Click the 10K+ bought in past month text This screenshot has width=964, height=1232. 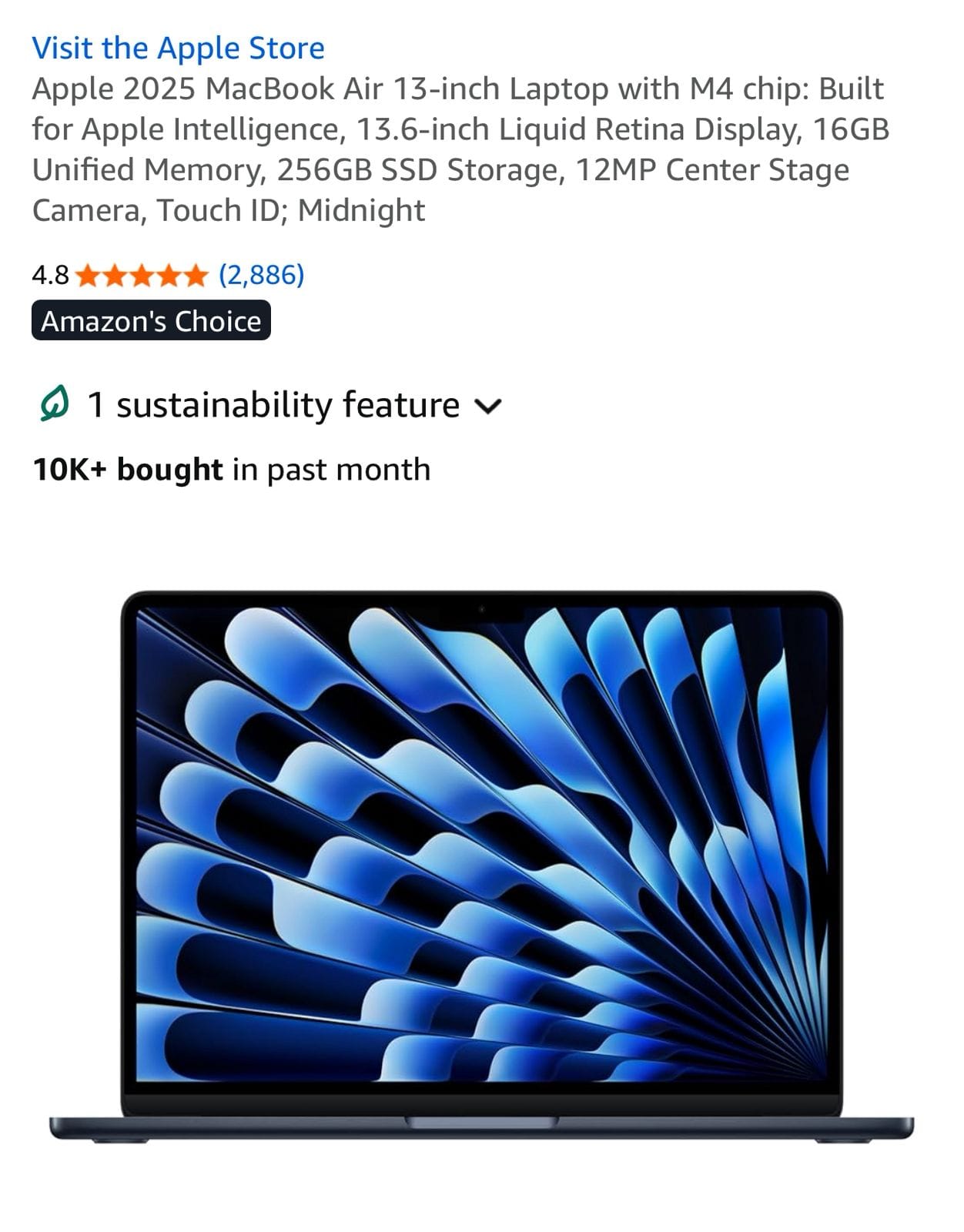pyautogui.click(x=233, y=469)
